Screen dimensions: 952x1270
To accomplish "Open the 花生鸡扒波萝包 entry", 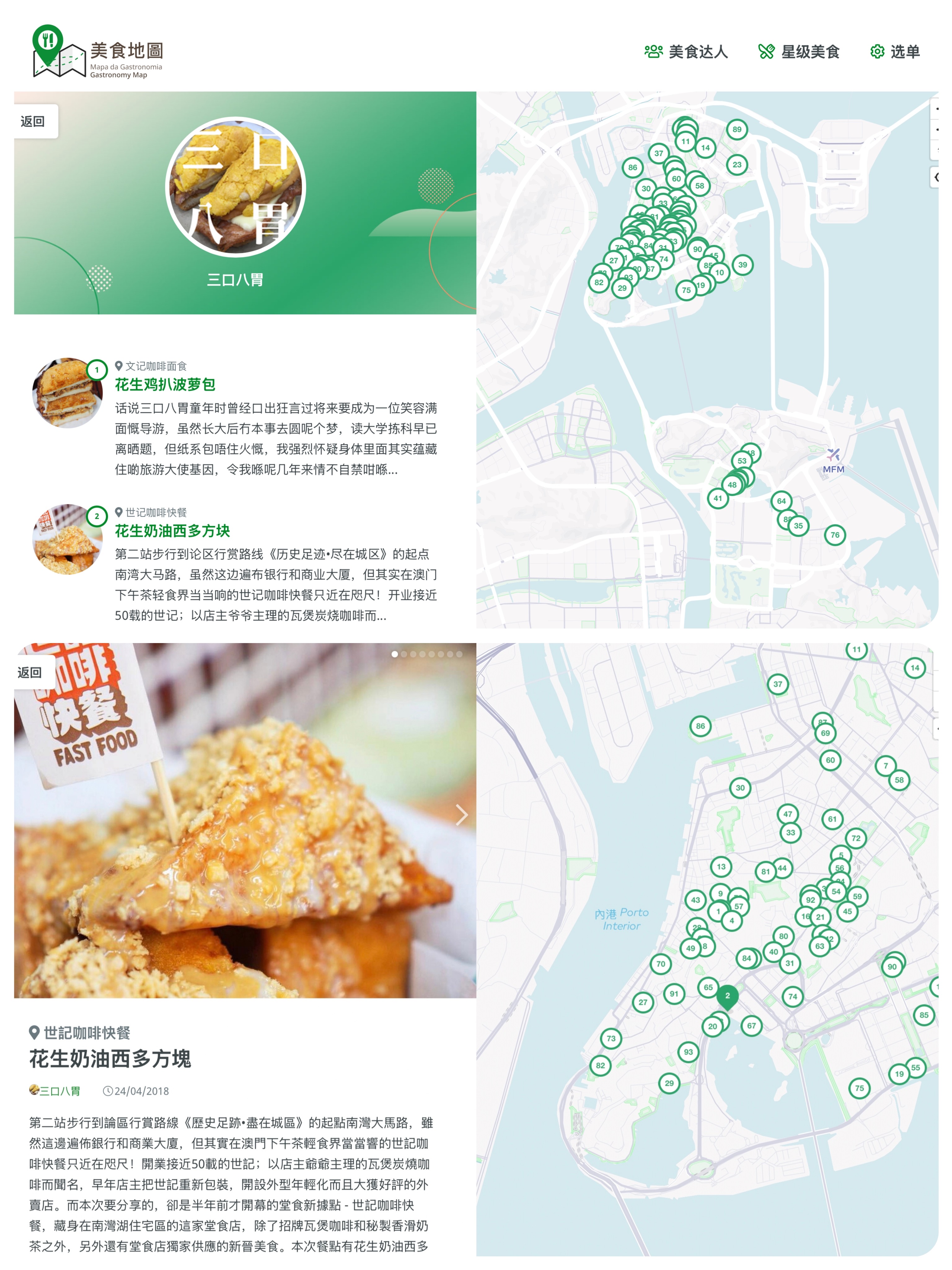I will click(x=165, y=384).
